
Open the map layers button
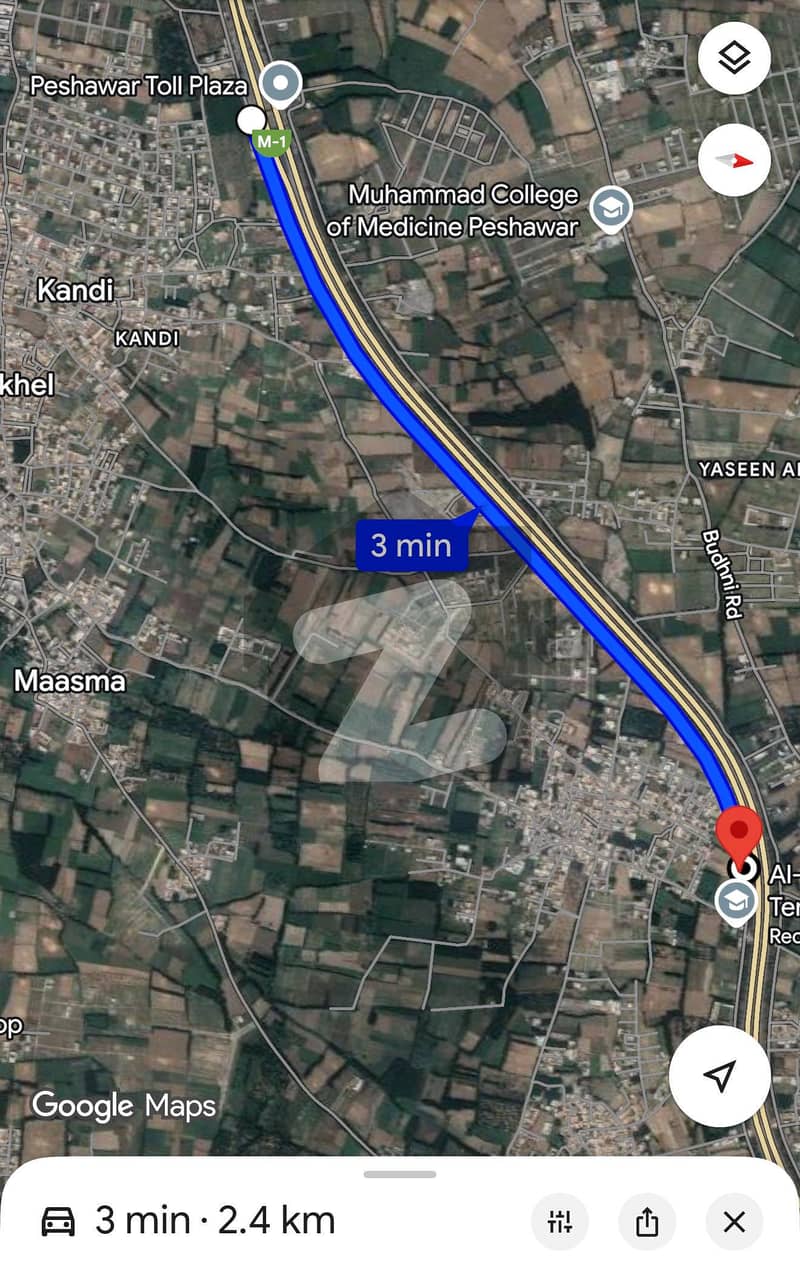(734, 58)
